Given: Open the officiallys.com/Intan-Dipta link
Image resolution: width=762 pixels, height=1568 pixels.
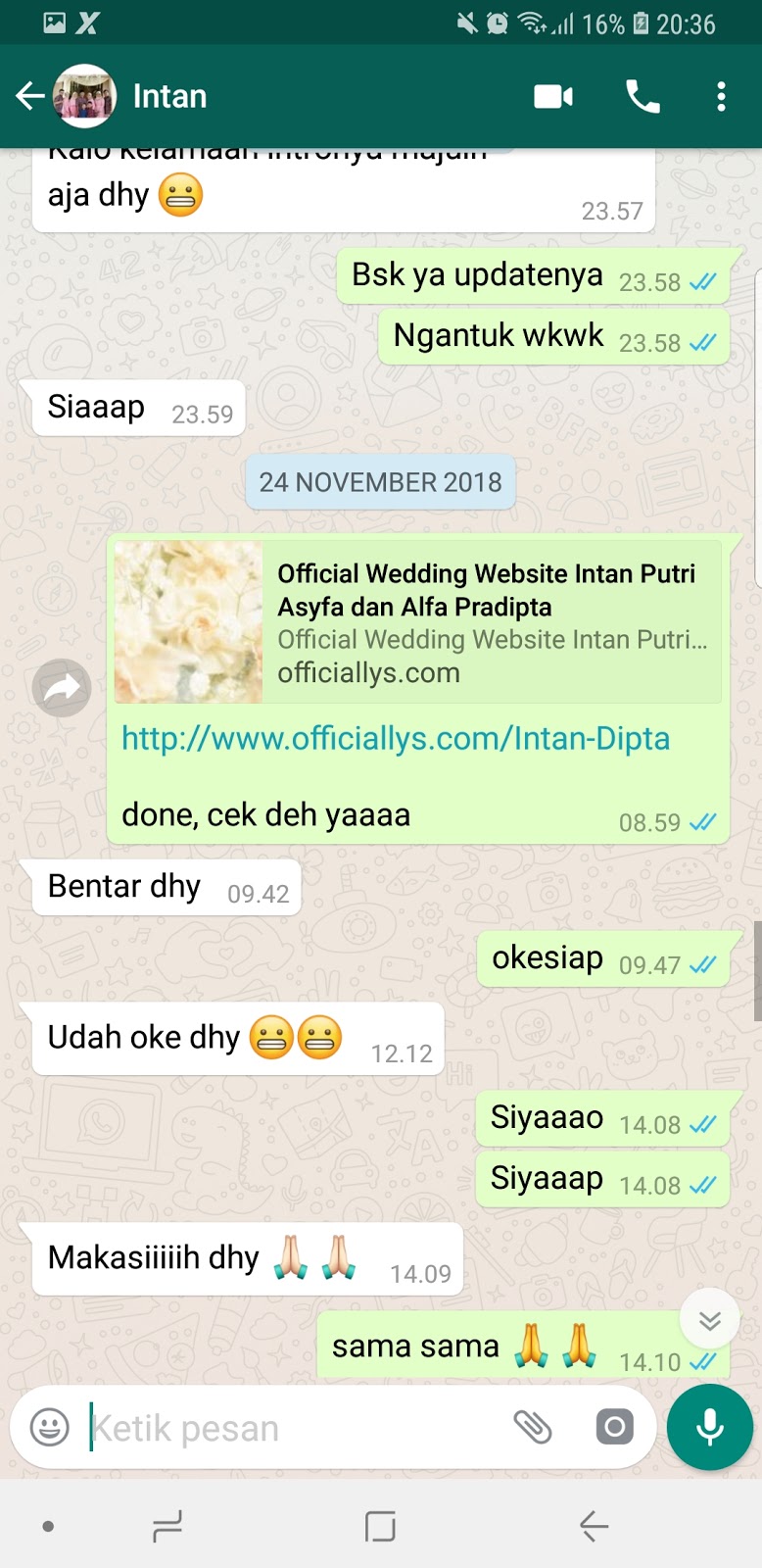Looking at the screenshot, I should [x=395, y=739].
